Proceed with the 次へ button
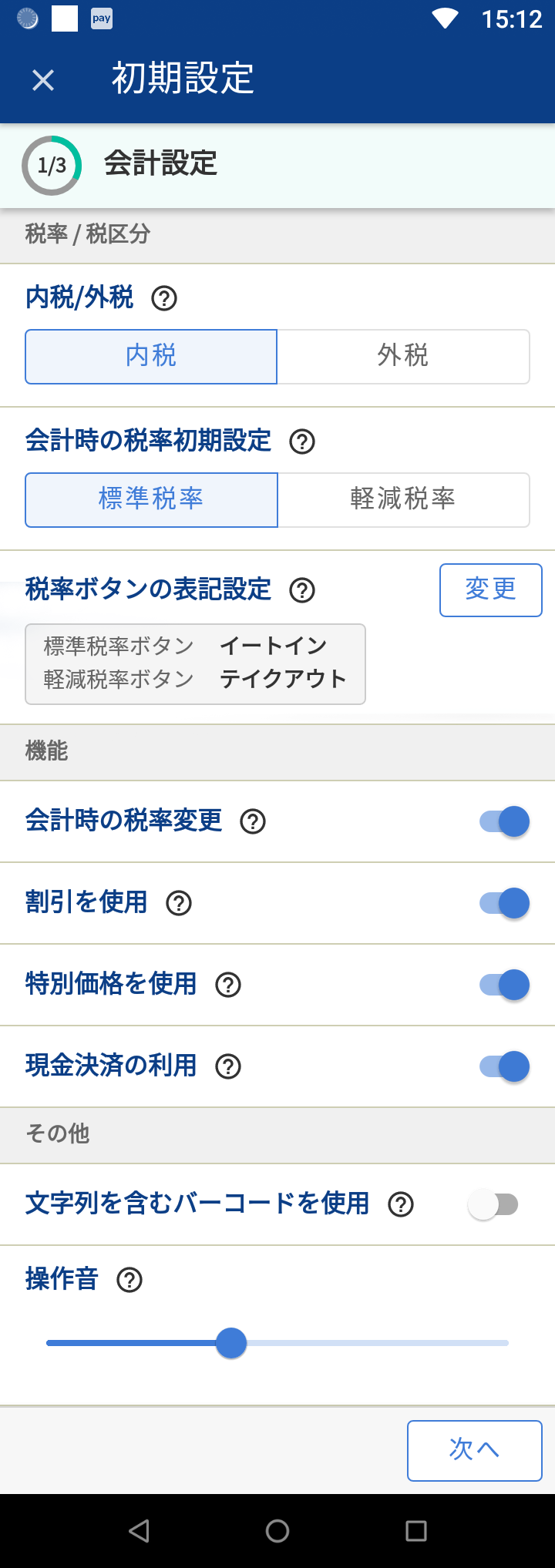 click(x=474, y=1450)
